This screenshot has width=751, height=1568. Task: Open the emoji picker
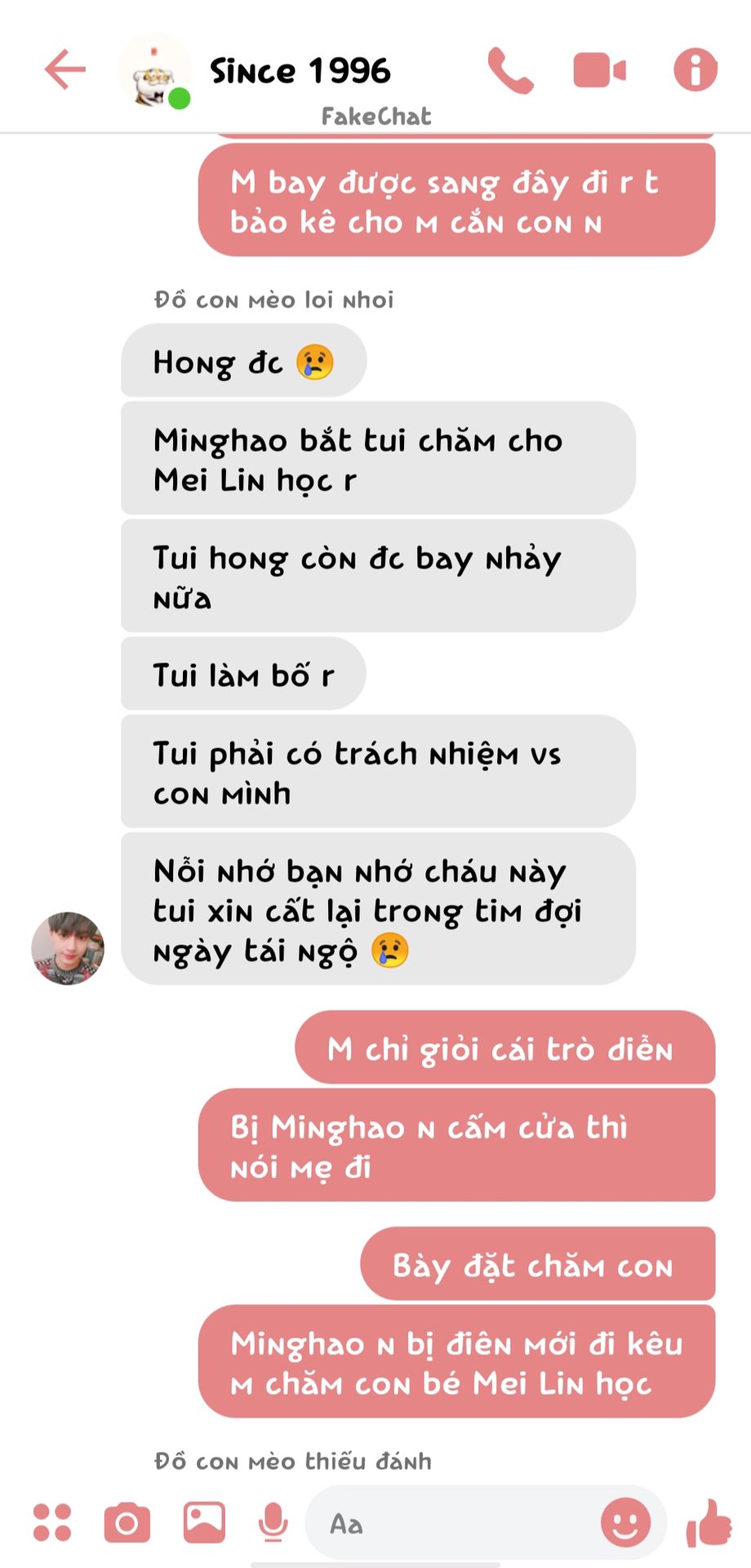625,1522
